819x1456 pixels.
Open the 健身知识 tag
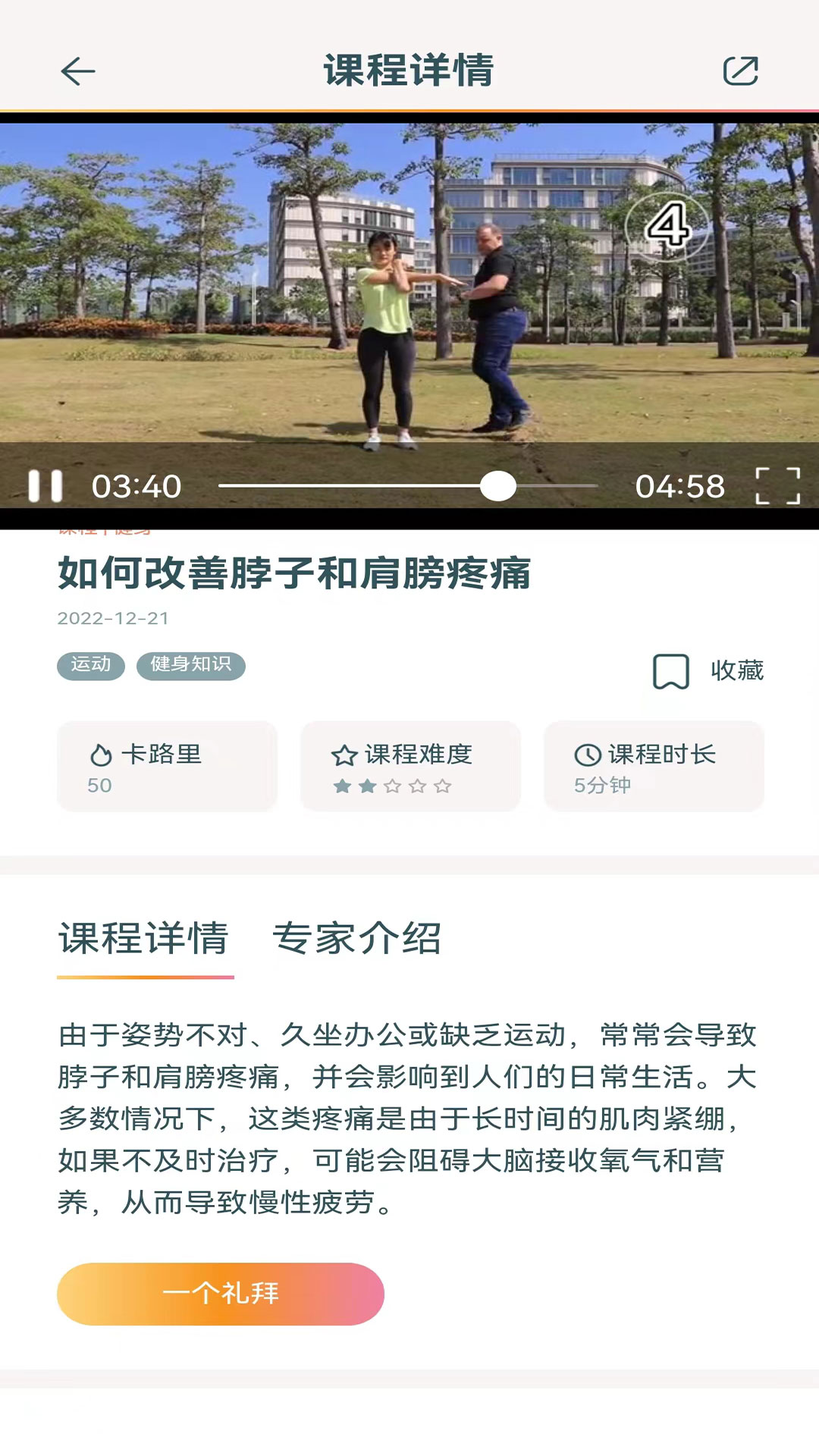click(190, 667)
